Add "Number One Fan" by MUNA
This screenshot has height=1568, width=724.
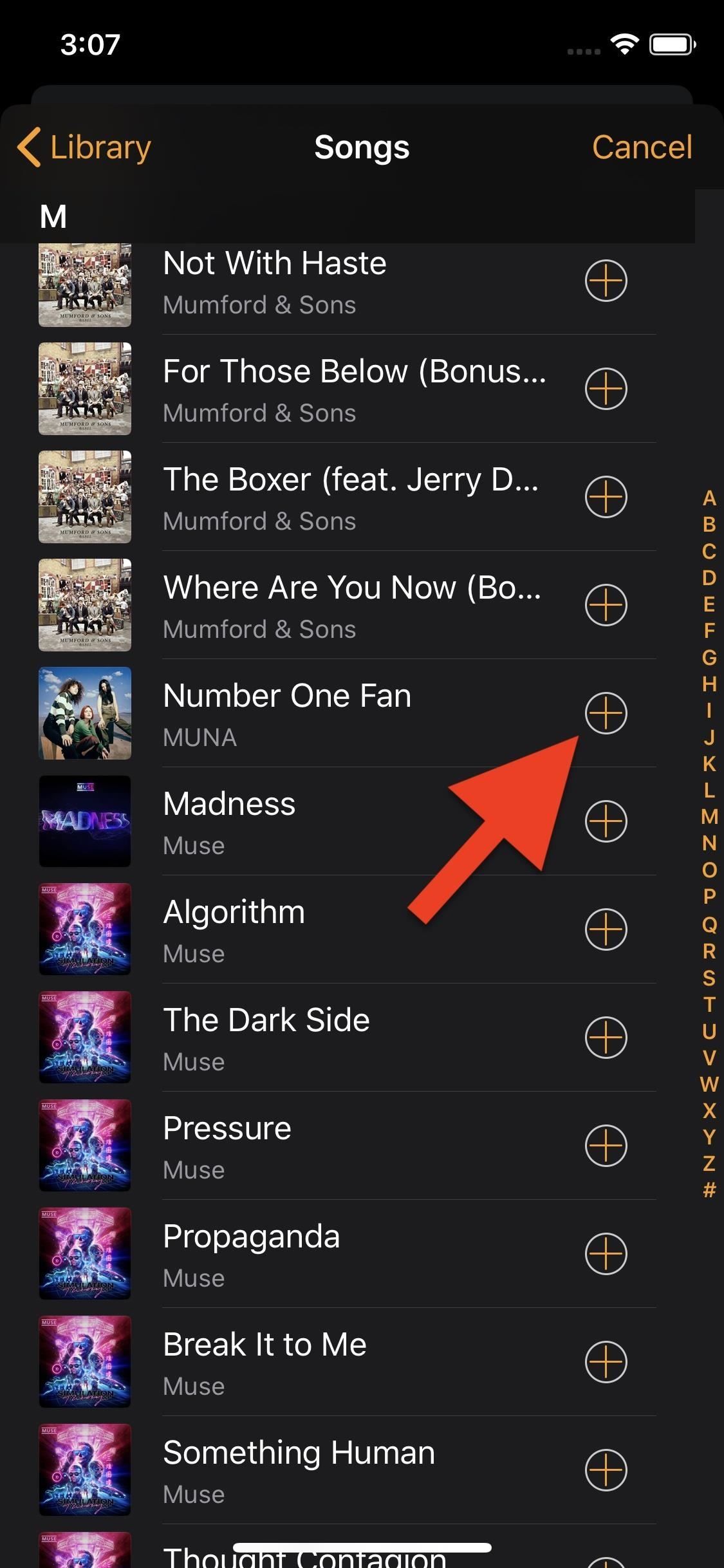(606, 713)
